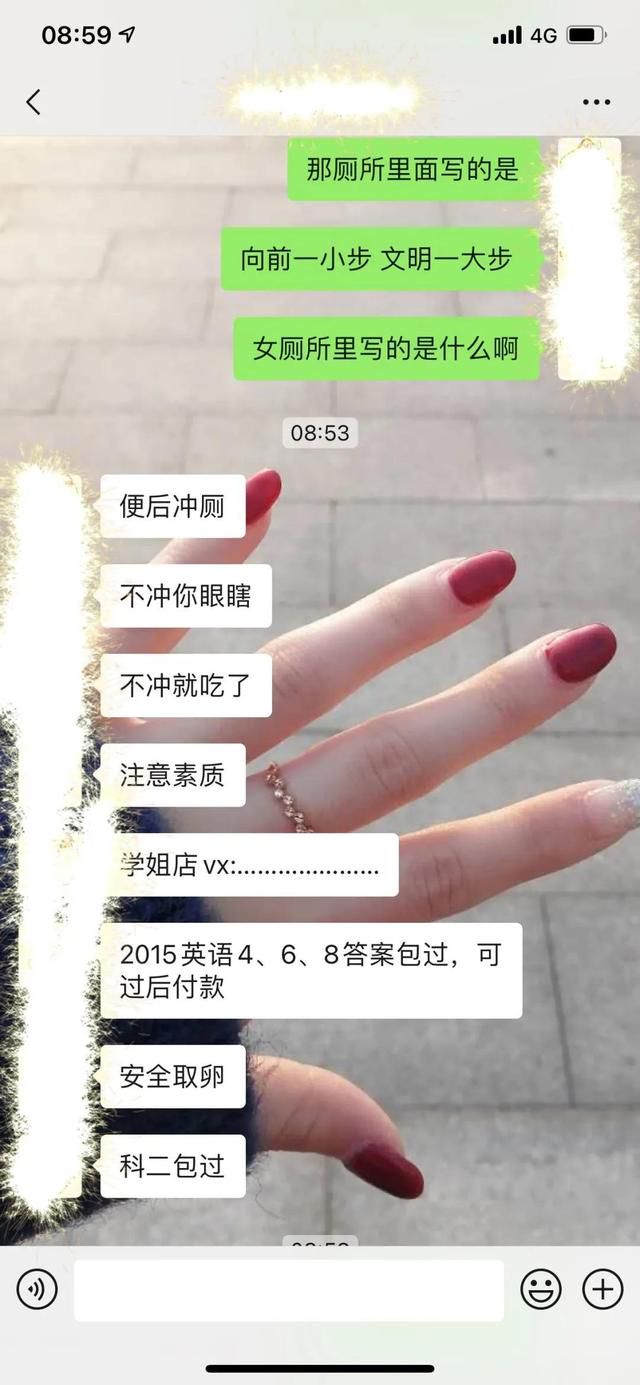This screenshot has height=1385, width=640.
Task: Open the emoji picker
Action: click(541, 1290)
